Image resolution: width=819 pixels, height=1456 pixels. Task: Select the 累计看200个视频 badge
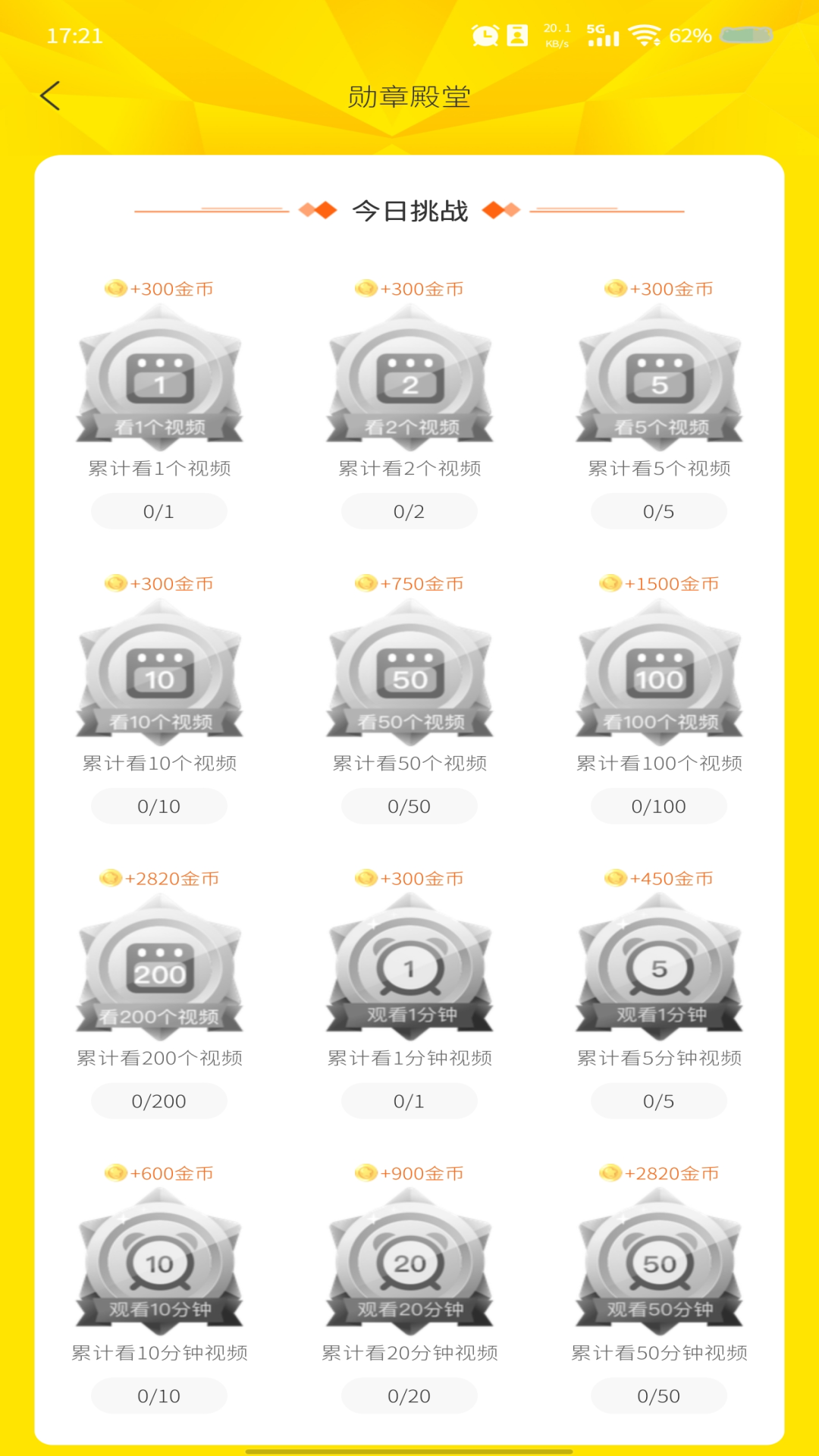(159, 967)
